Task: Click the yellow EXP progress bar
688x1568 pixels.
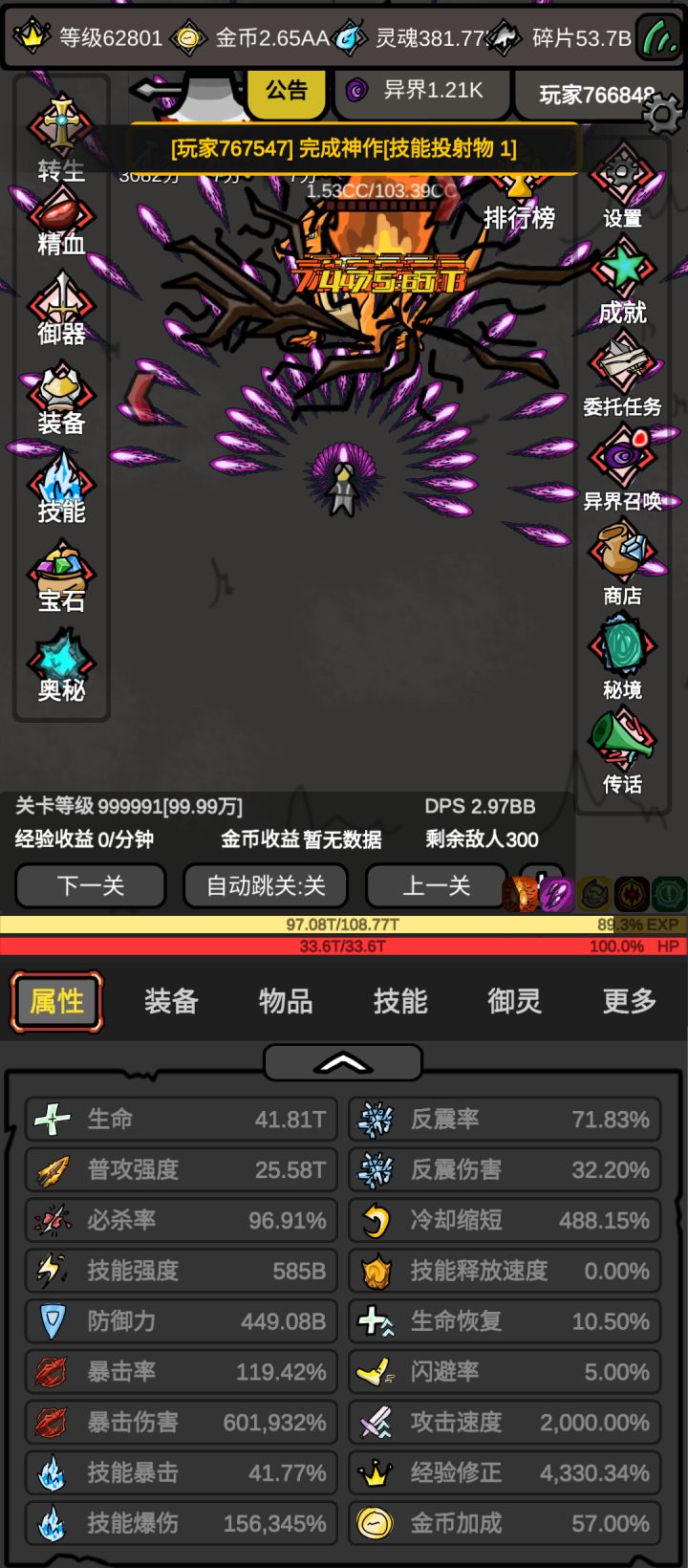Action: click(x=344, y=924)
